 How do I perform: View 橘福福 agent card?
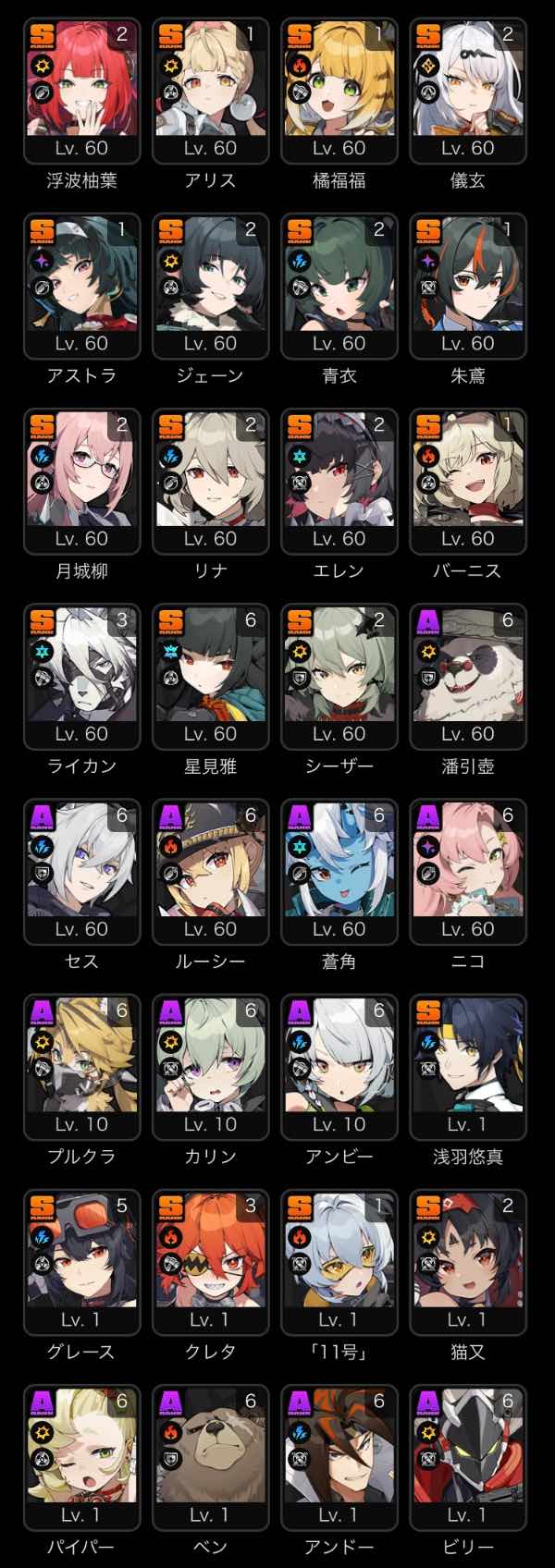pyautogui.click(x=338, y=91)
